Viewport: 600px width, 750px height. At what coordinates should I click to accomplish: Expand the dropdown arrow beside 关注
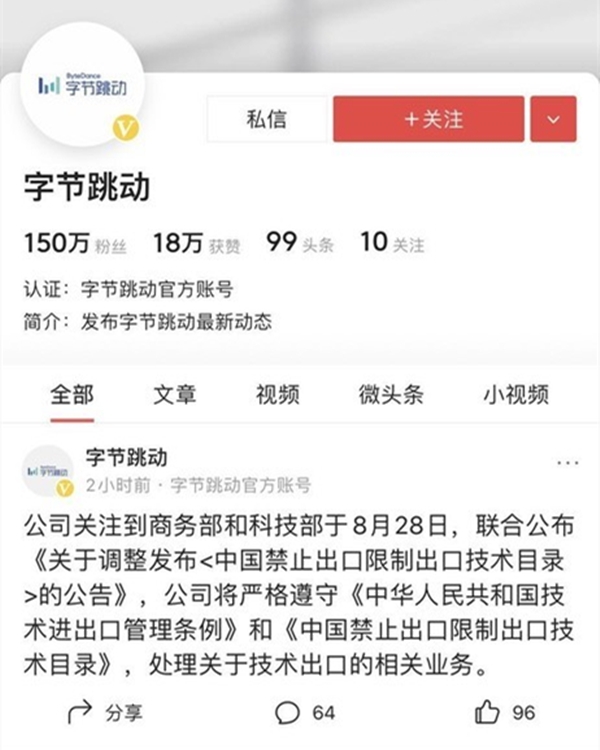click(554, 119)
